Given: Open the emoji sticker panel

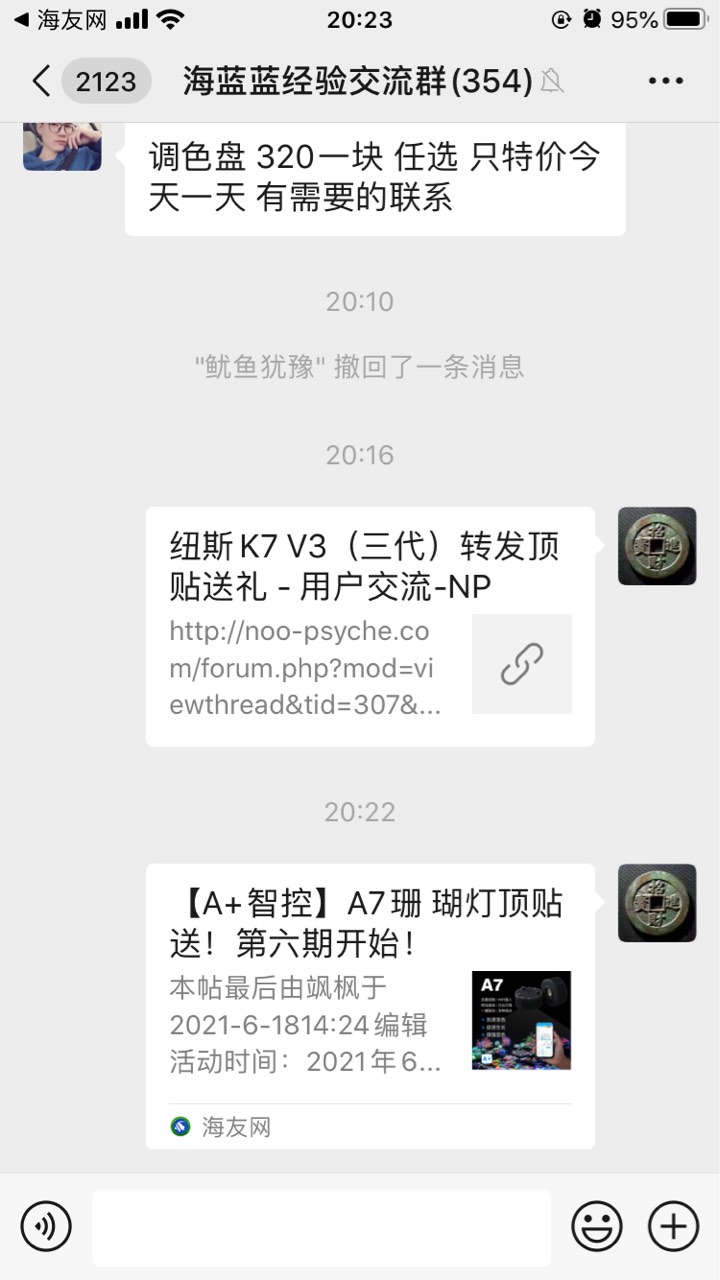Looking at the screenshot, I should pos(597,1226).
